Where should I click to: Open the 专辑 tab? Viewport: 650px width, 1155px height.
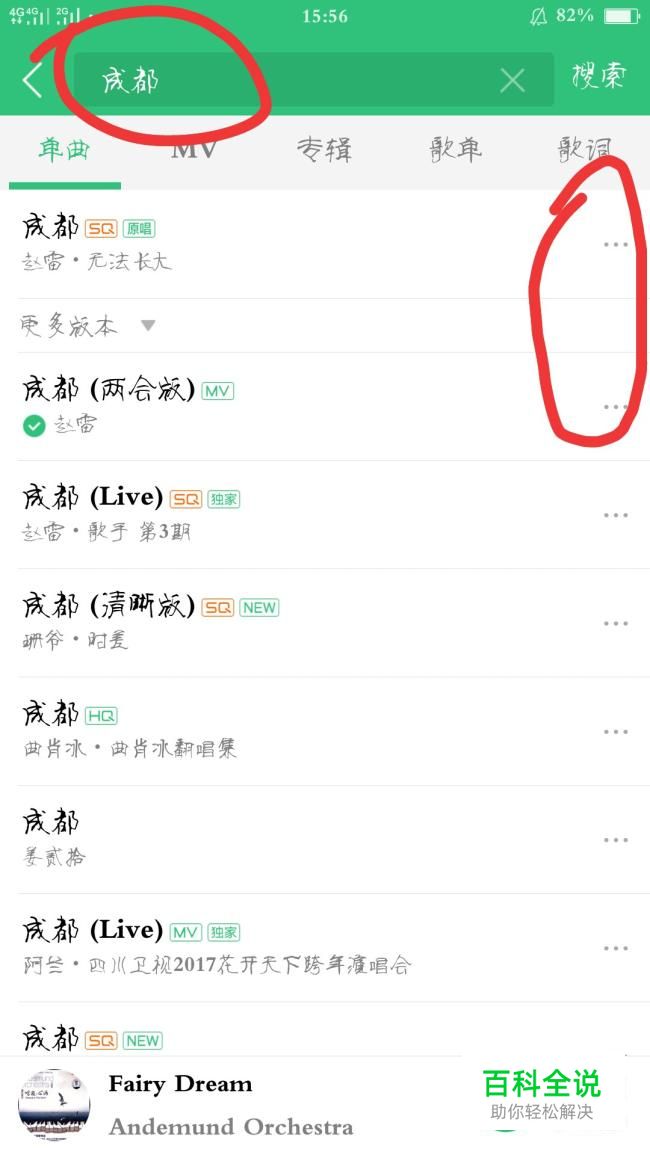pos(324,151)
